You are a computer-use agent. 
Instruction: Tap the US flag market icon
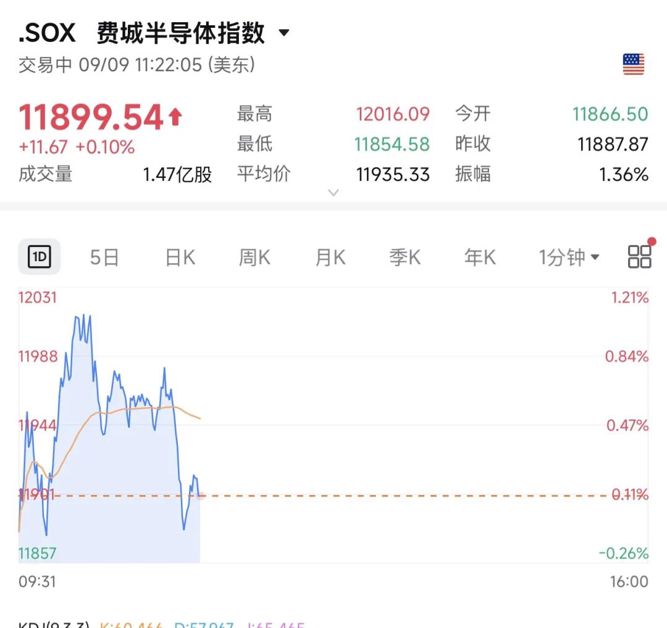(633, 64)
